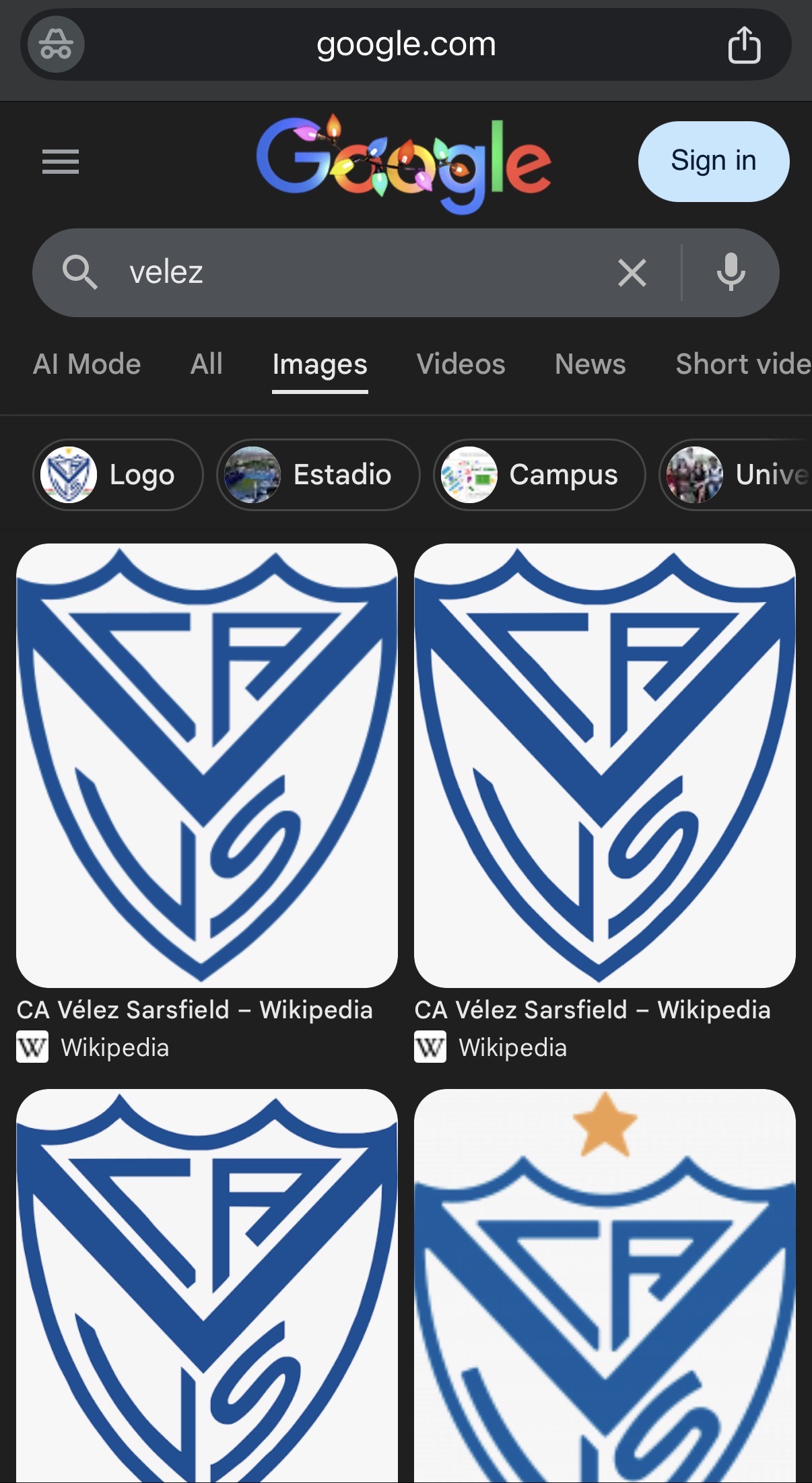Screen dimensions: 812x1483
Task: Open the browser share menu
Action: click(x=744, y=45)
